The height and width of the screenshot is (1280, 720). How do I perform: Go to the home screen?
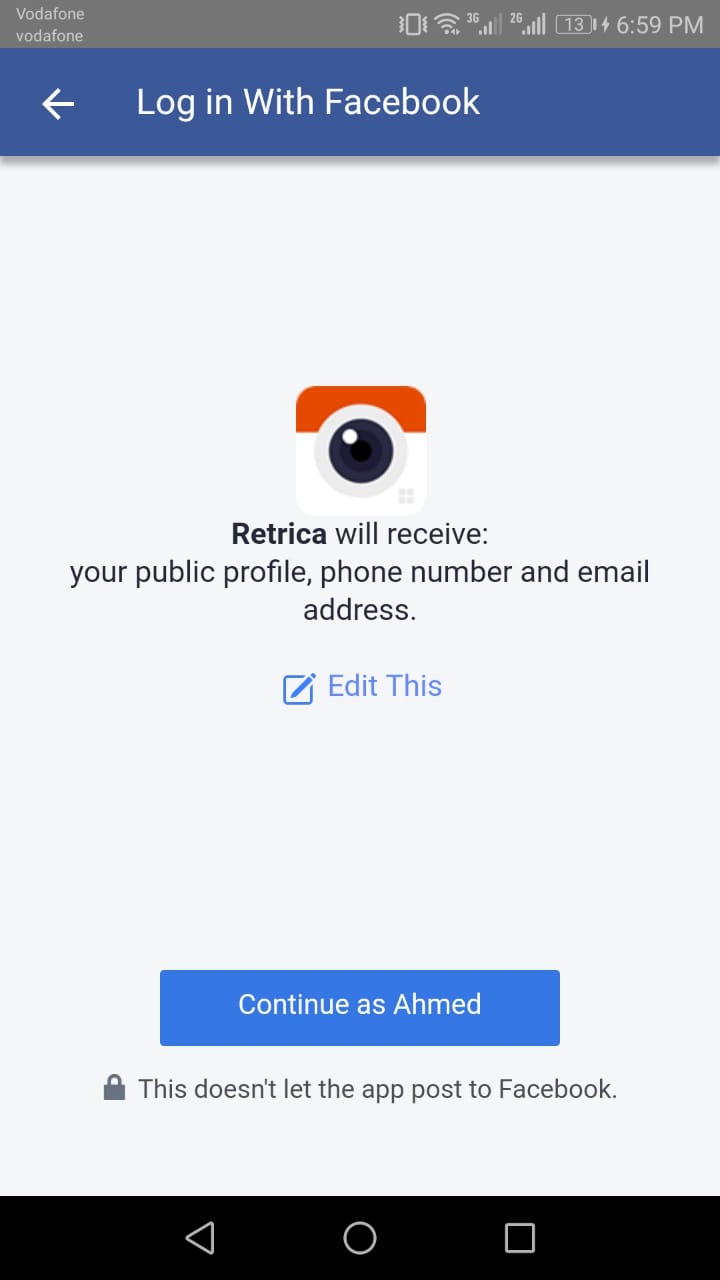[x=360, y=1238]
